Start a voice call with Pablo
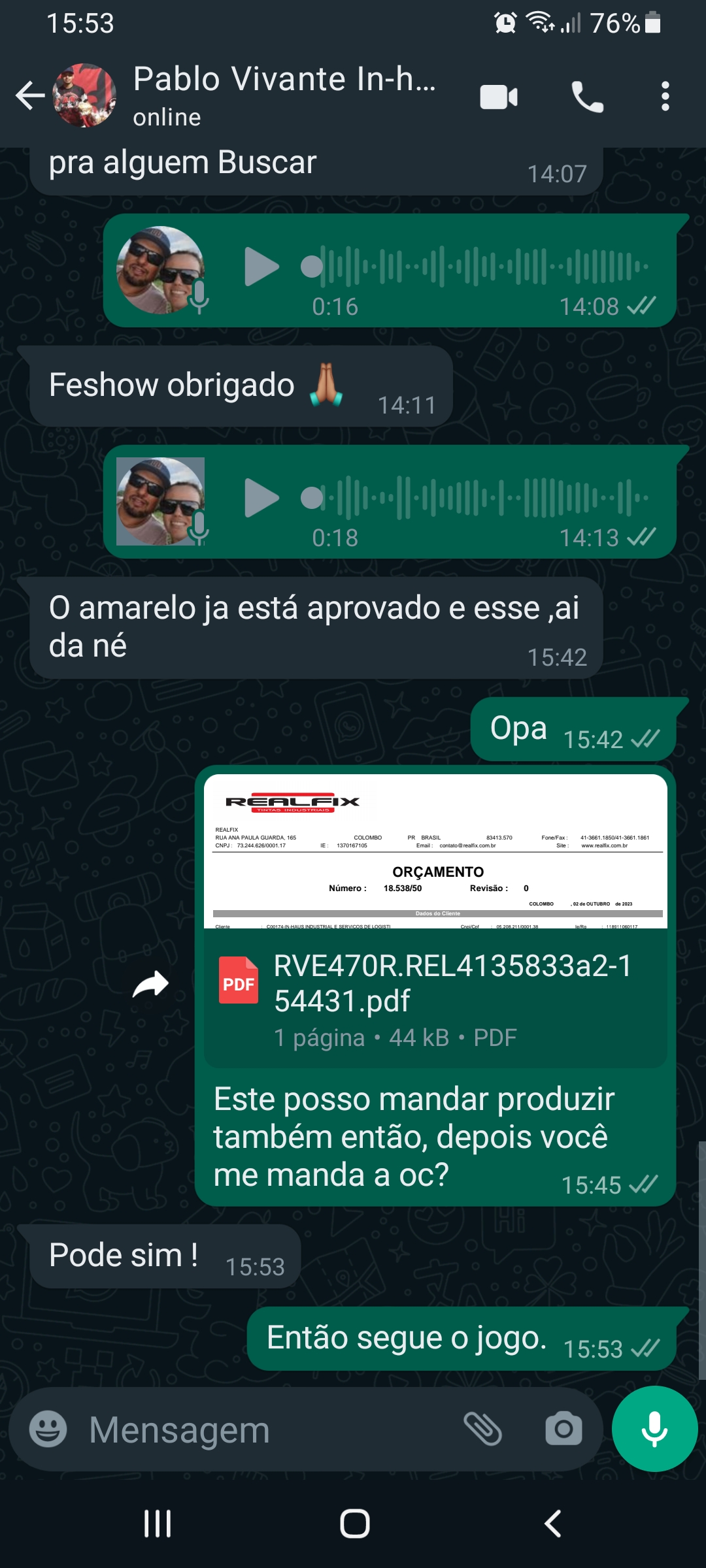Image resolution: width=706 pixels, height=1568 pixels. click(x=587, y=97)
